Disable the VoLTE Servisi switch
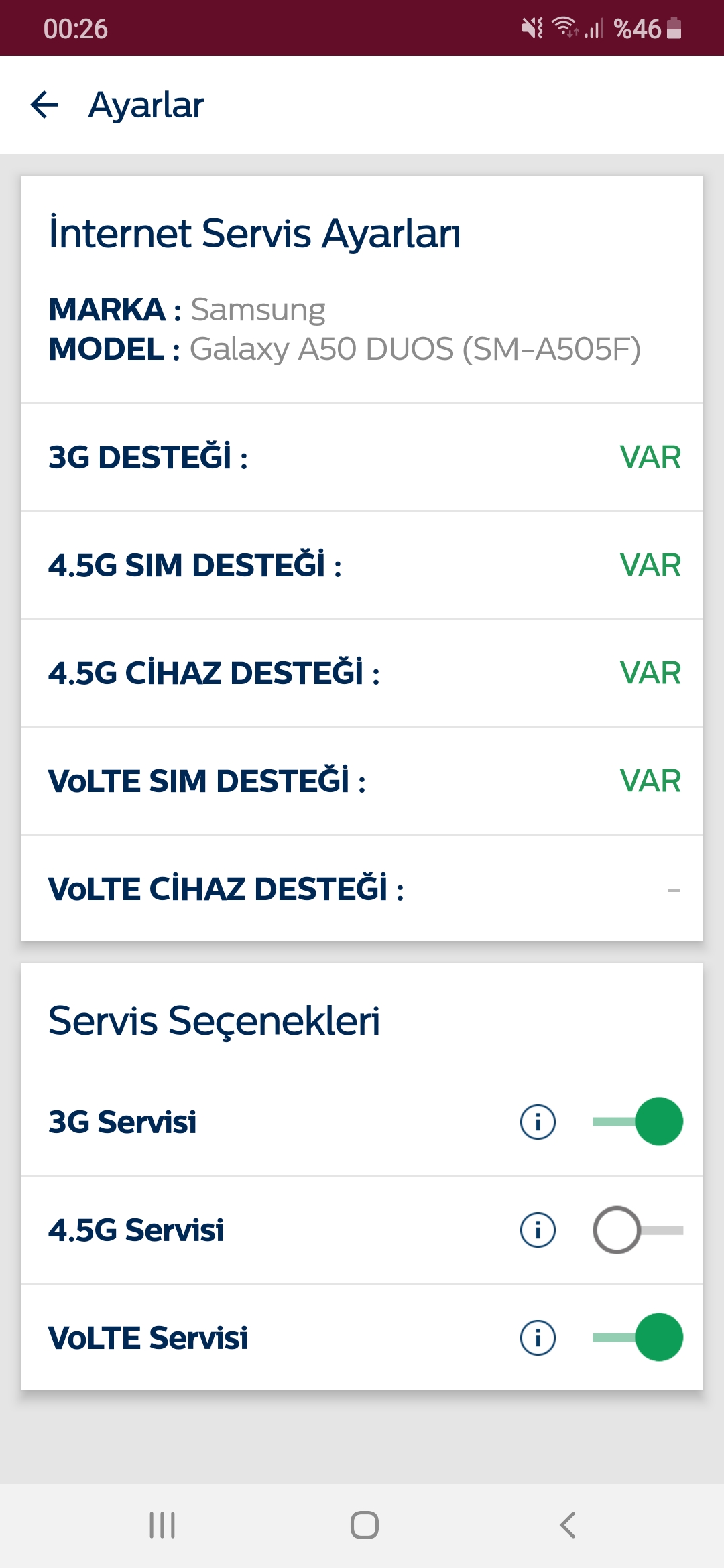This screenshot has width=724, height=1568. pos(638,1337)
